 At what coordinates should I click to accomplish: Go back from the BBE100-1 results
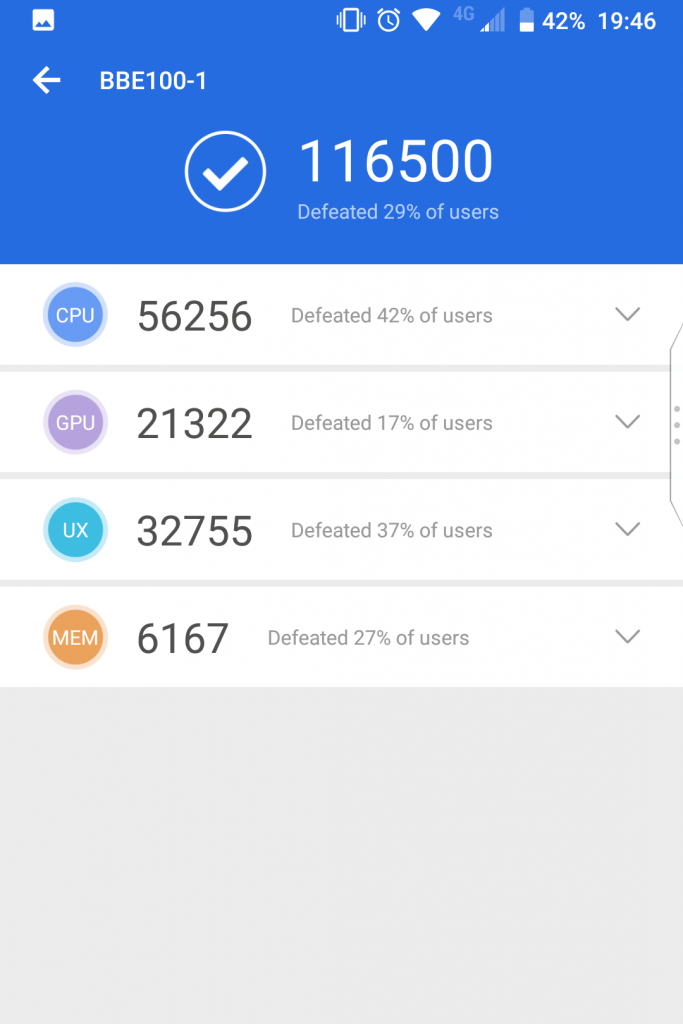[x=47, y=81]
